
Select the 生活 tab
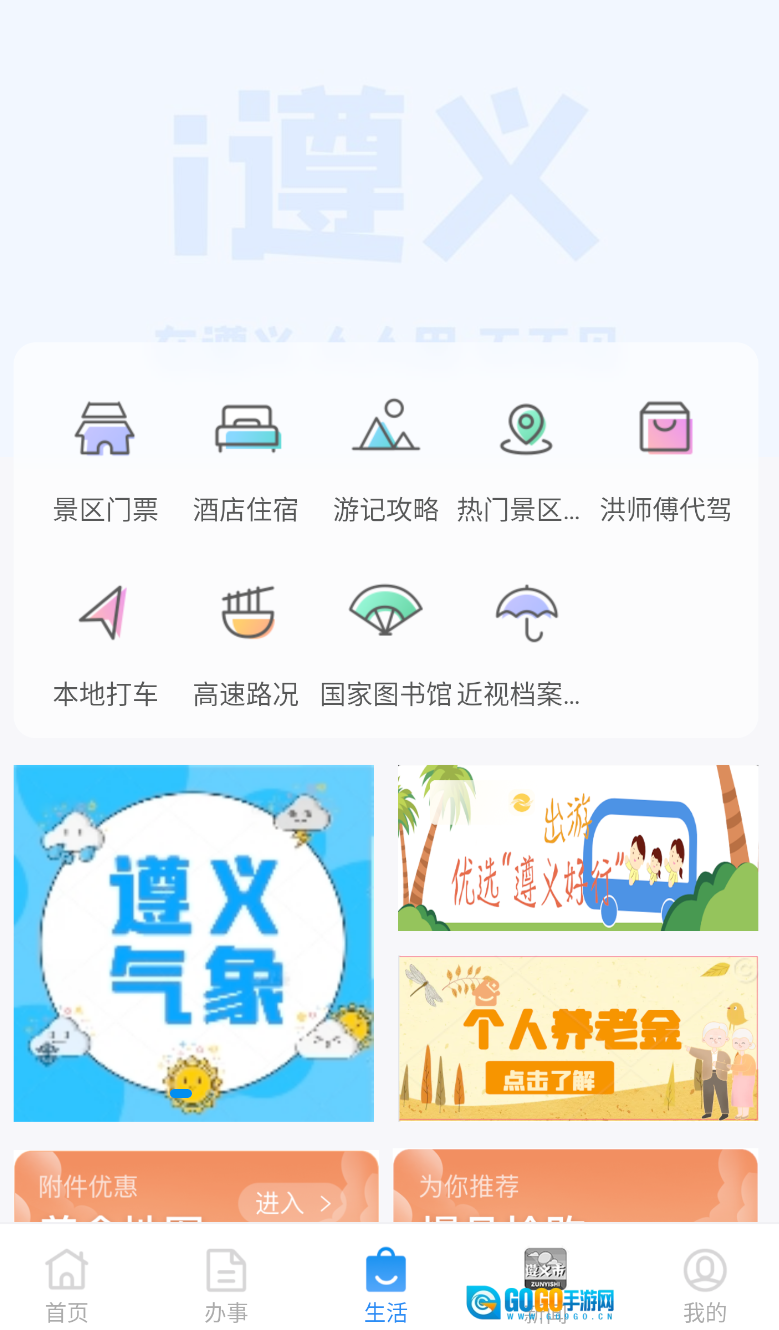coord(386,1285)
